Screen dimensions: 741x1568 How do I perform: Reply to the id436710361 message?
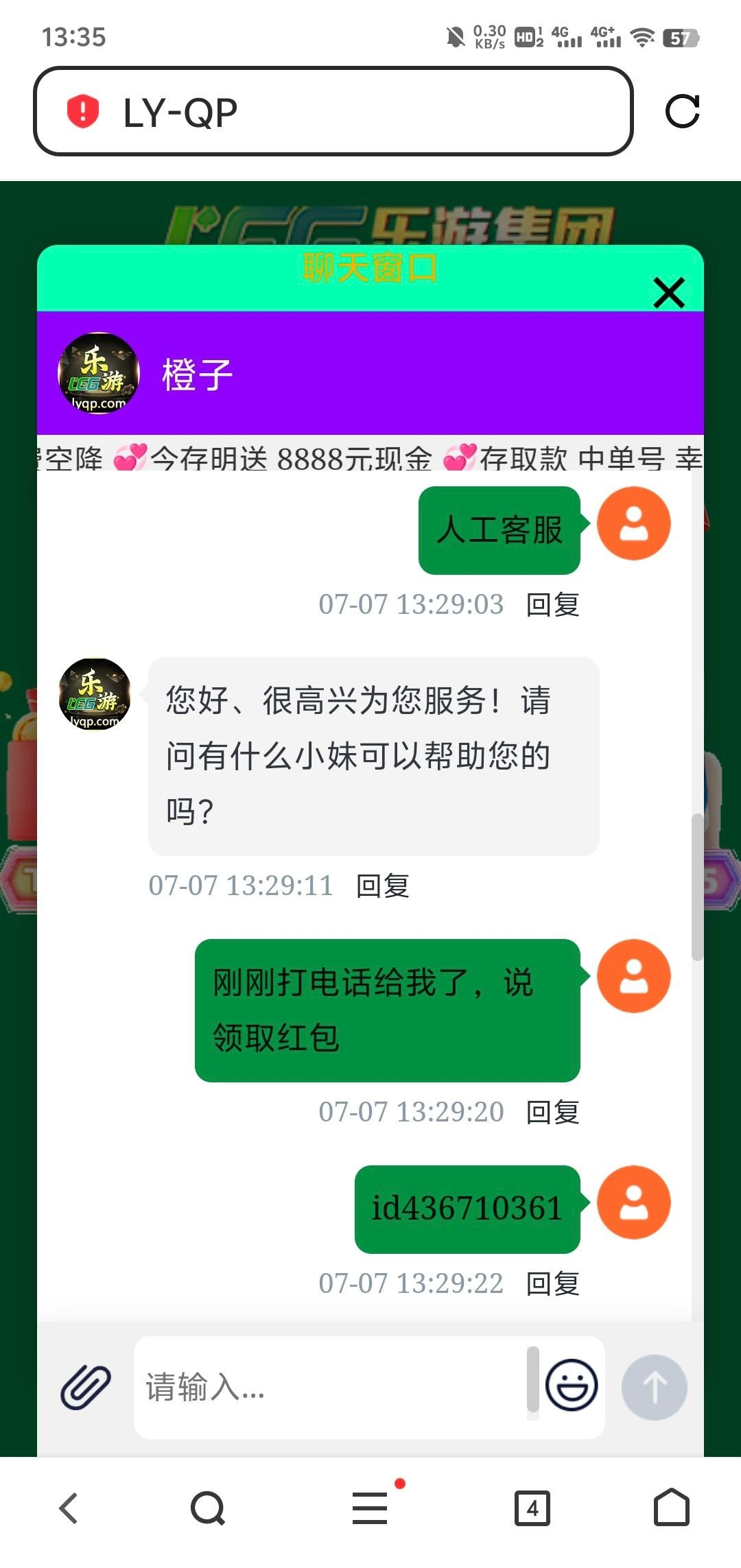[552, 1284]
